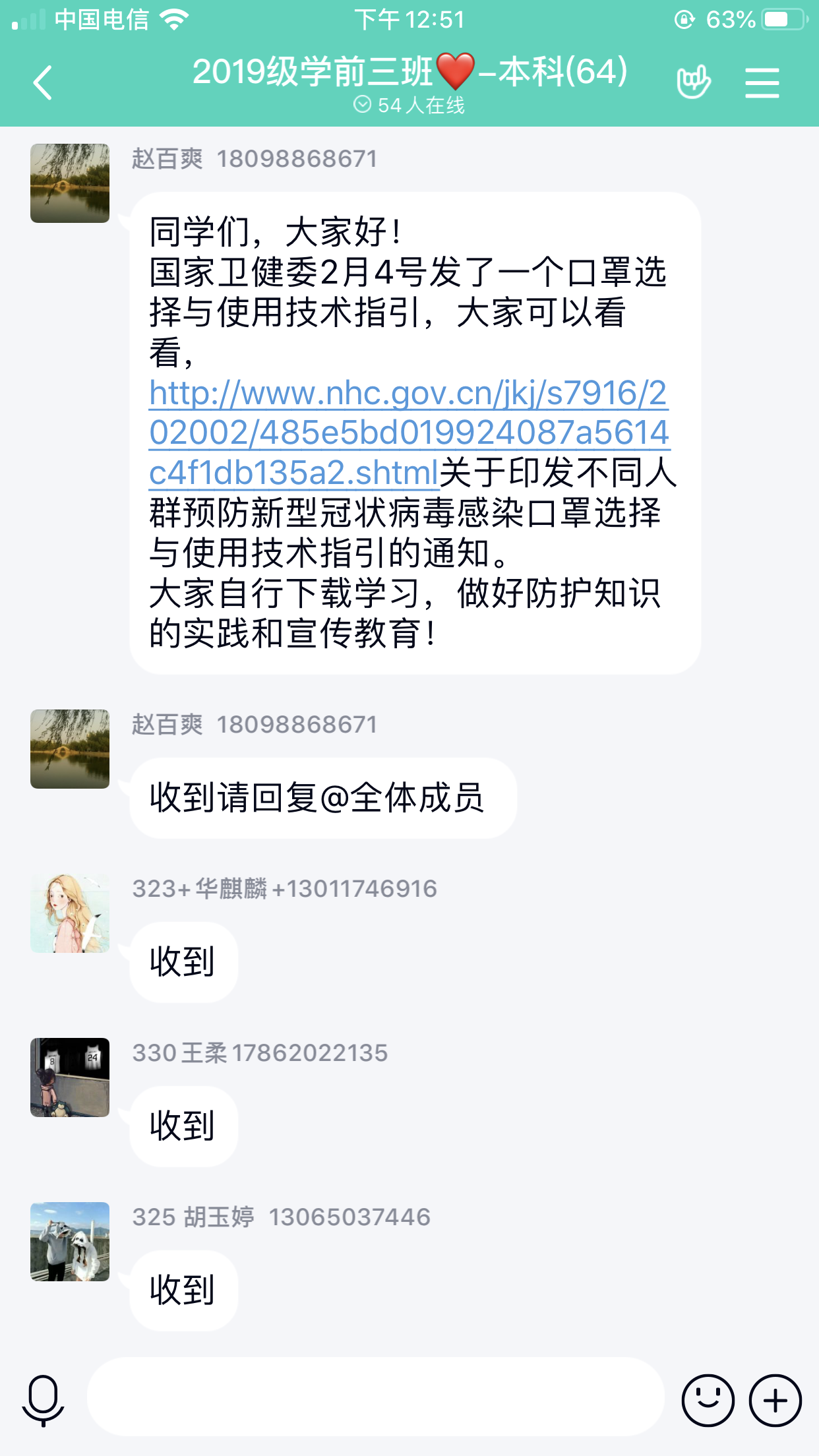
Task: View 华麒麟's profile avatar
Action: pyautogui.click(x=70, y=913)
